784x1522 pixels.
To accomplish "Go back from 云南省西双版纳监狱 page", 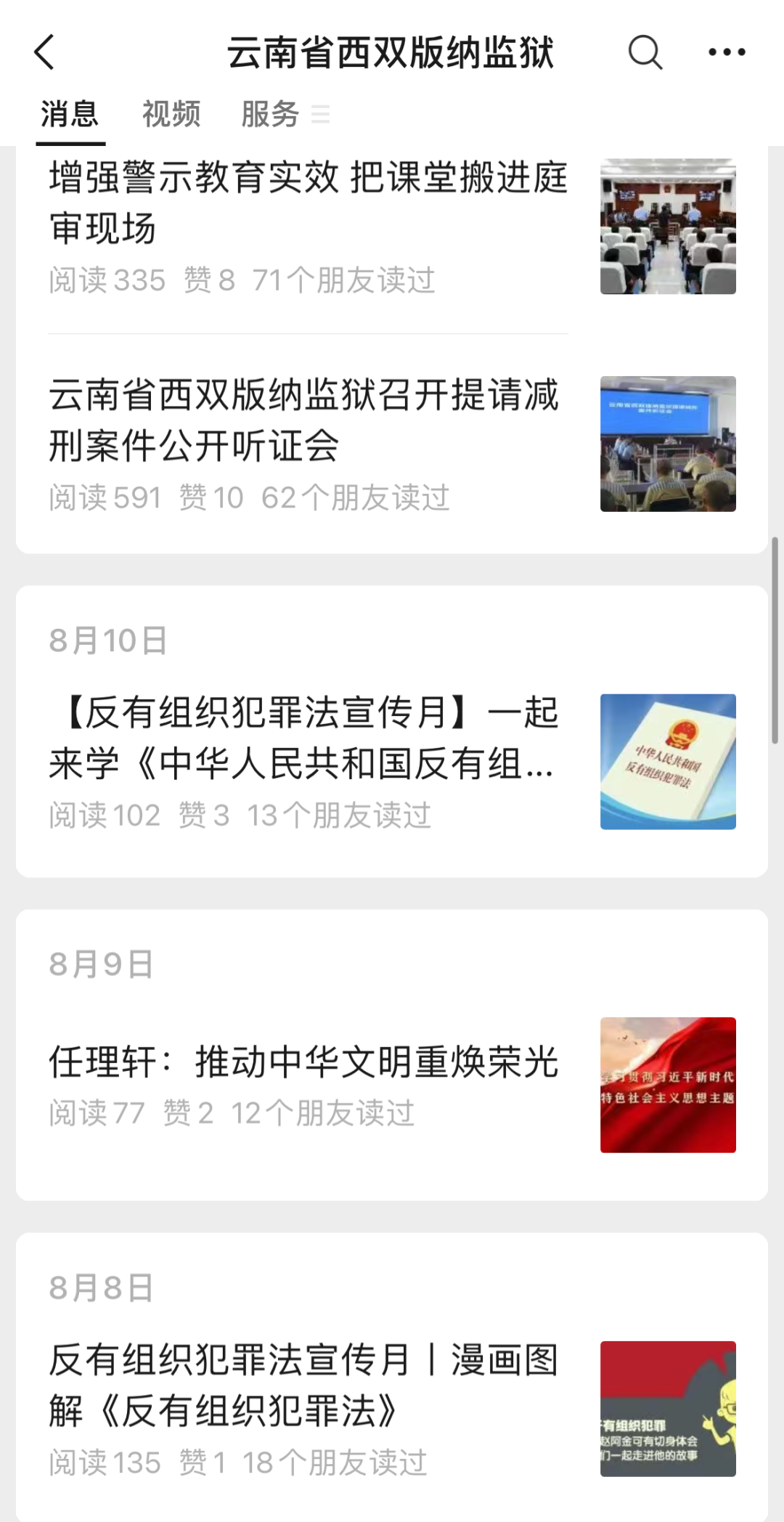I will (x=45, y=52).
